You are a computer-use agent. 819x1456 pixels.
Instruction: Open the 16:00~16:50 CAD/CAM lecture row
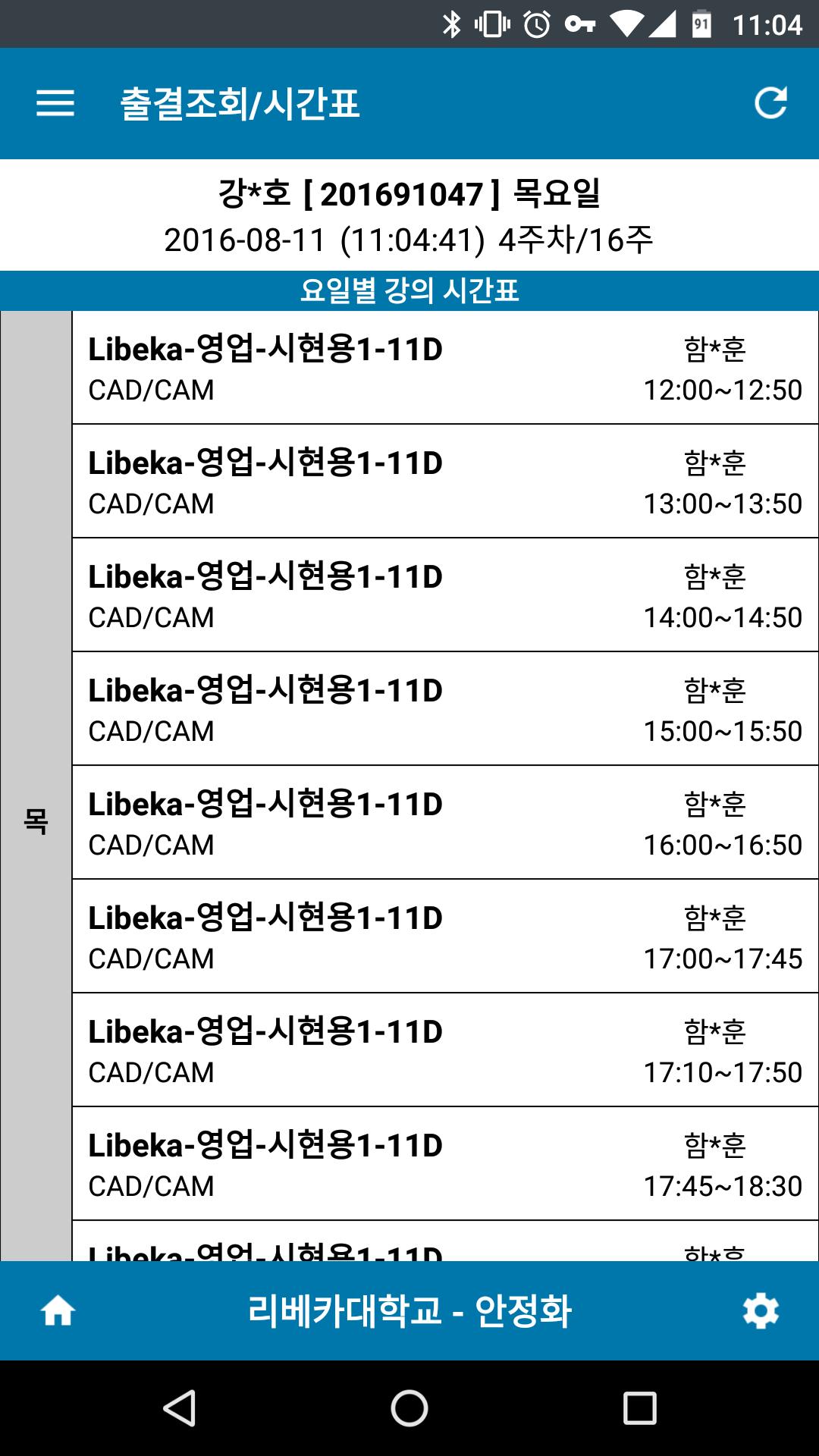pos(445,823)
